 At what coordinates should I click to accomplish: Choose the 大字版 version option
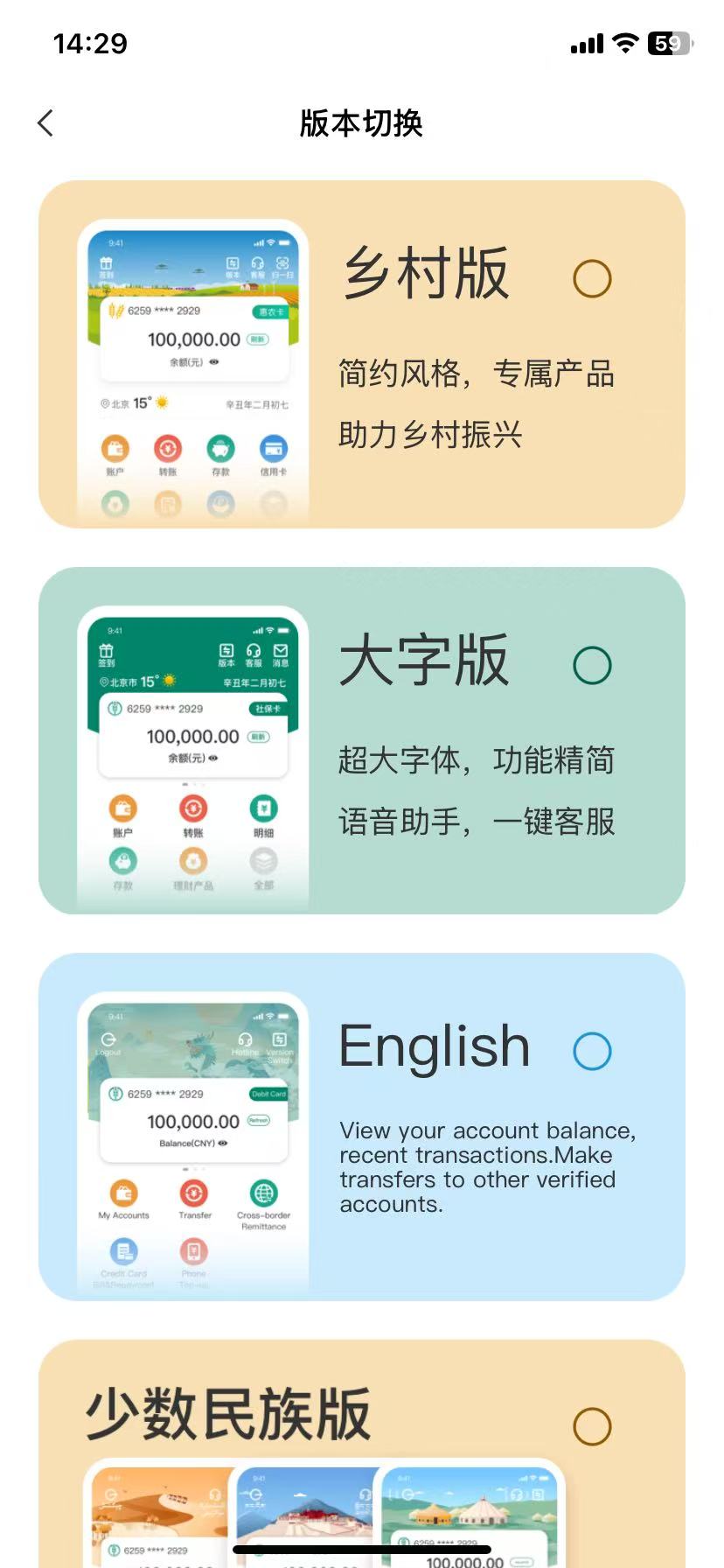592,663
